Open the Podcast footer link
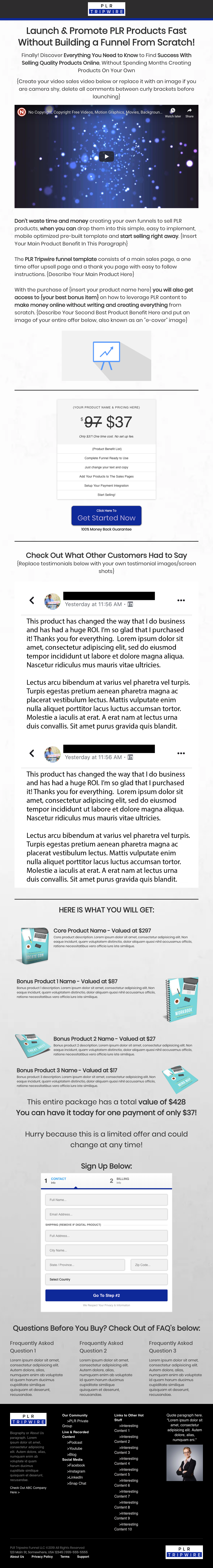 75,1443
